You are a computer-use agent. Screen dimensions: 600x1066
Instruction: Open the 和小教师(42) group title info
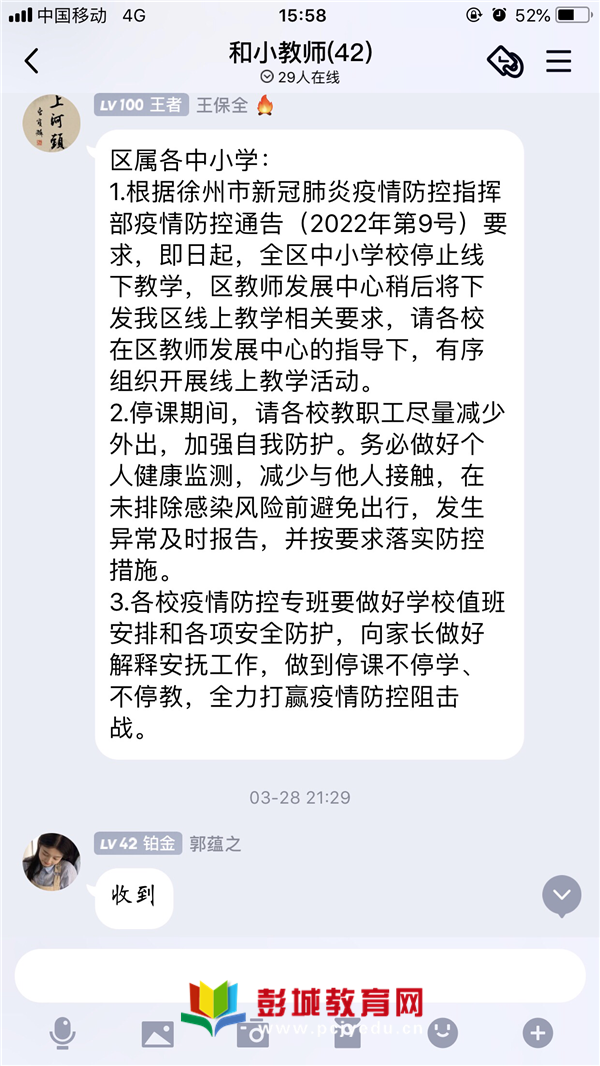(x=300, y=53)
